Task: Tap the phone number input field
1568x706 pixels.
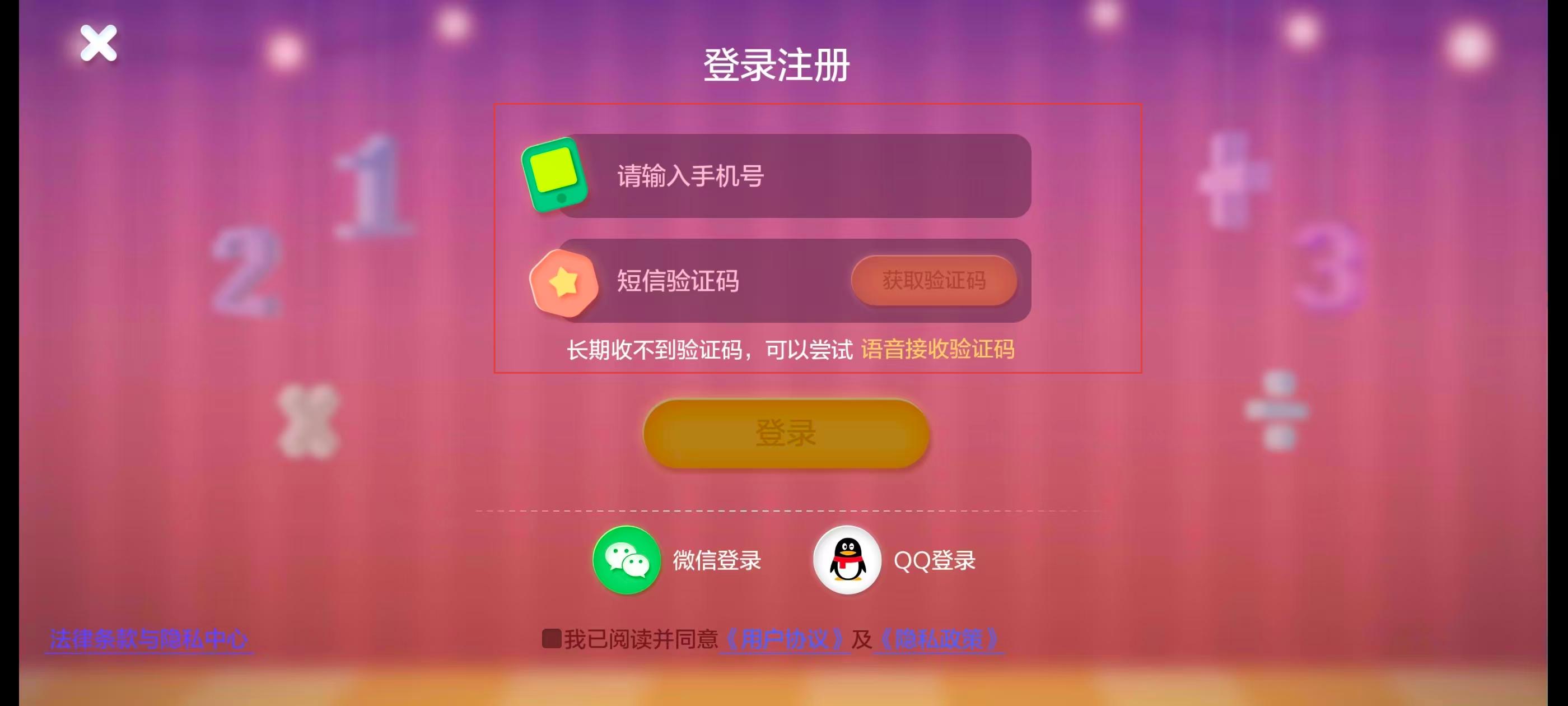Action: 791,176
